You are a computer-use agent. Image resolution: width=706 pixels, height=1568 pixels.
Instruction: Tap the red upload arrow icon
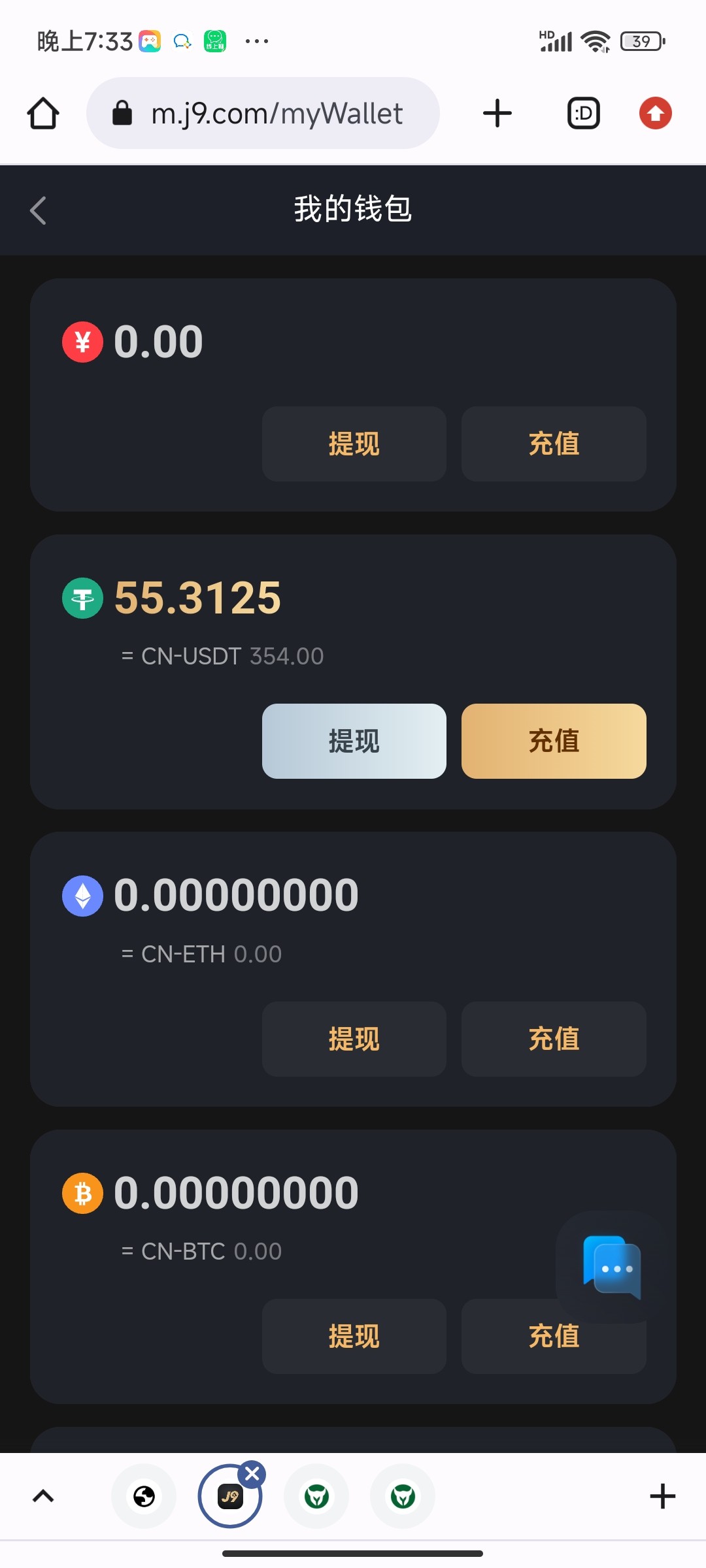(x=655, y=114)
